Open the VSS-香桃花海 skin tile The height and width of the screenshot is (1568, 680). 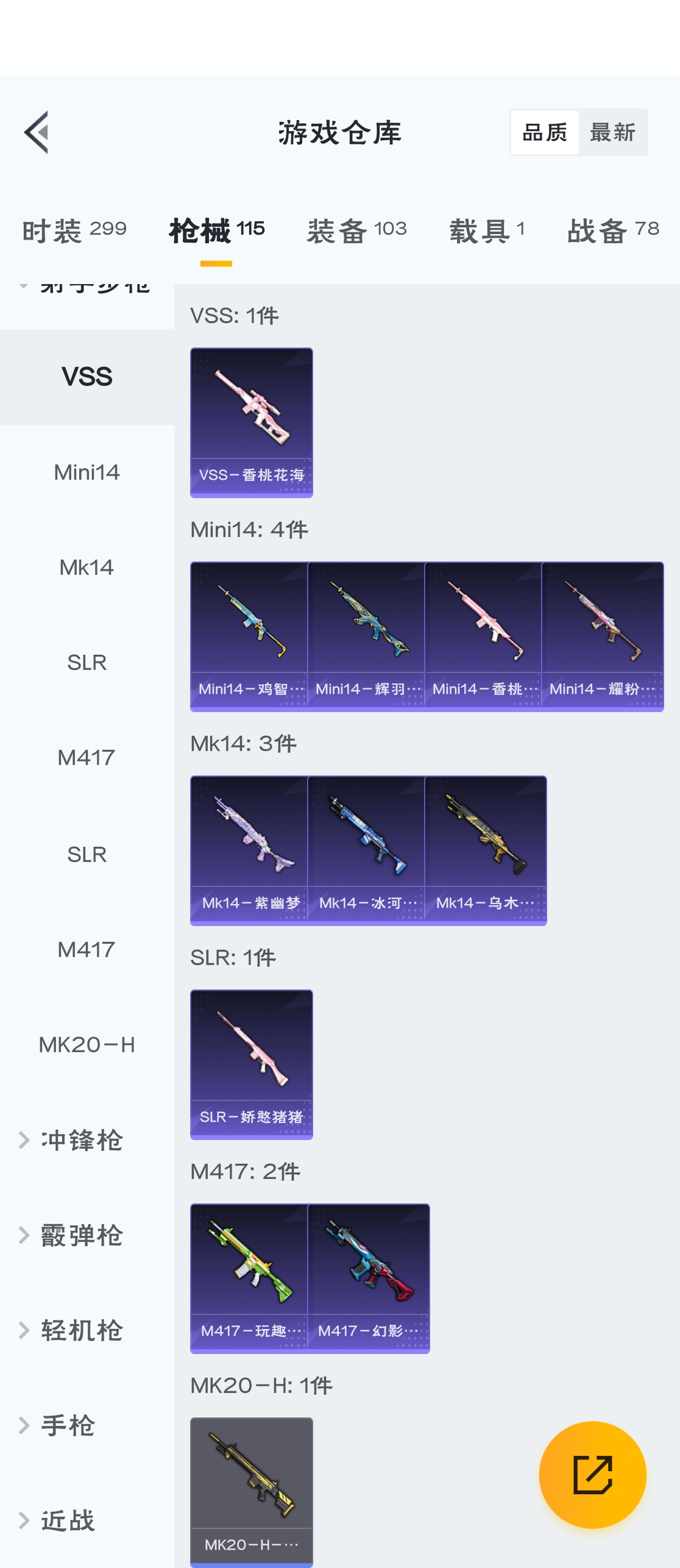coord(251,422)
